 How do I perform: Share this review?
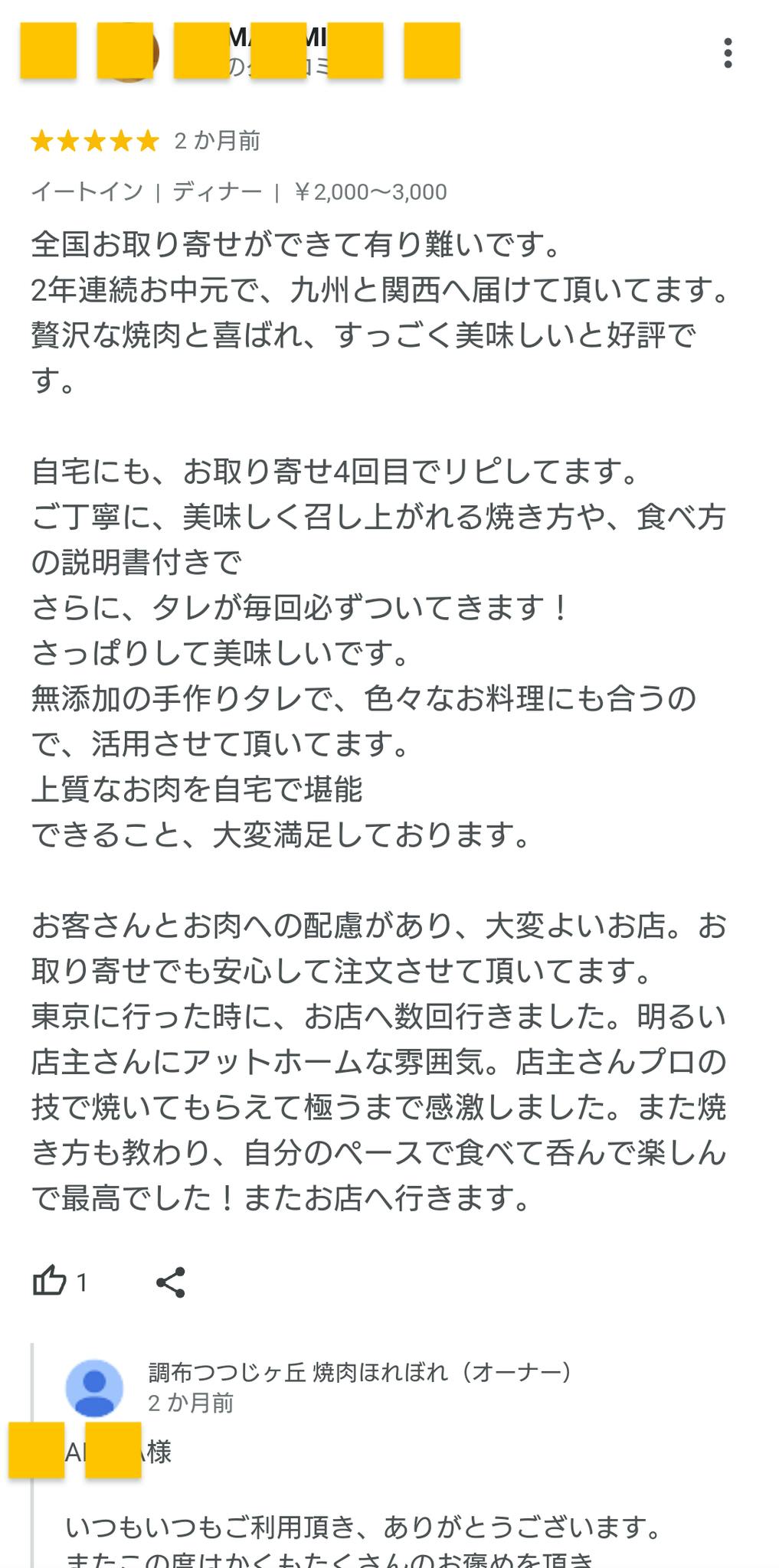click(x=171, y=1282)
